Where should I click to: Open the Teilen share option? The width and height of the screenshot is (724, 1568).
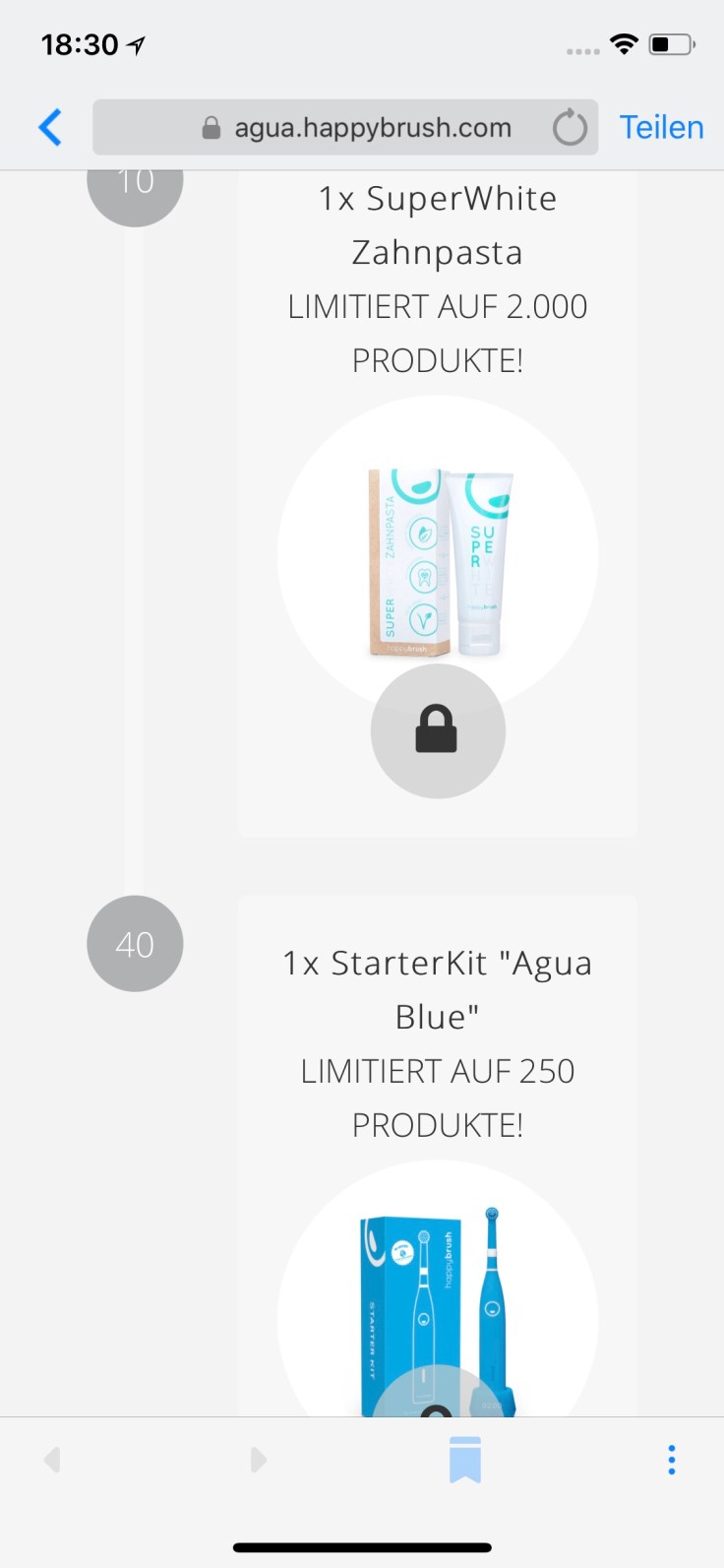point(661,128)
